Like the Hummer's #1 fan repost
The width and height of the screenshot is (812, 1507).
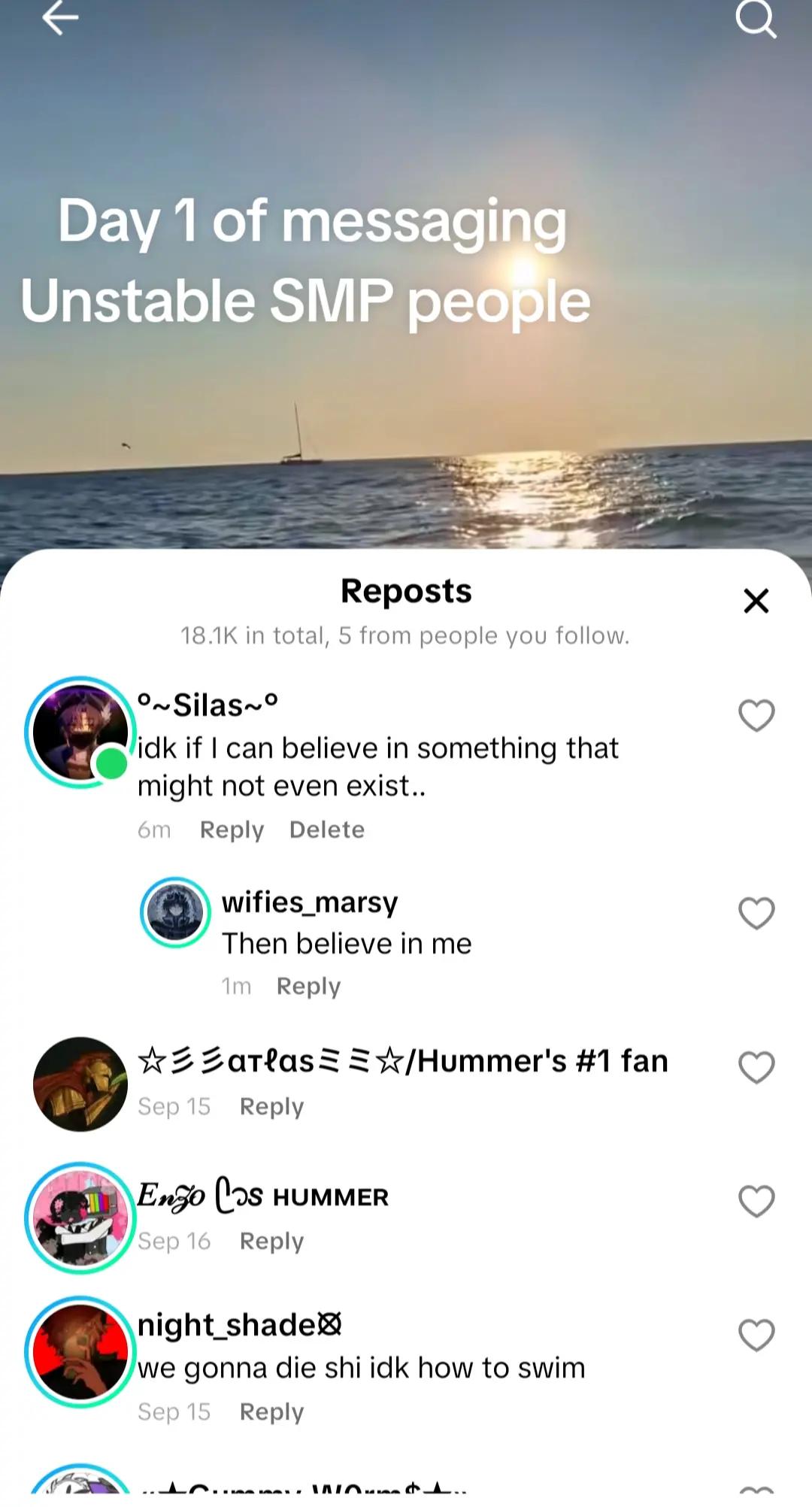756,1067
